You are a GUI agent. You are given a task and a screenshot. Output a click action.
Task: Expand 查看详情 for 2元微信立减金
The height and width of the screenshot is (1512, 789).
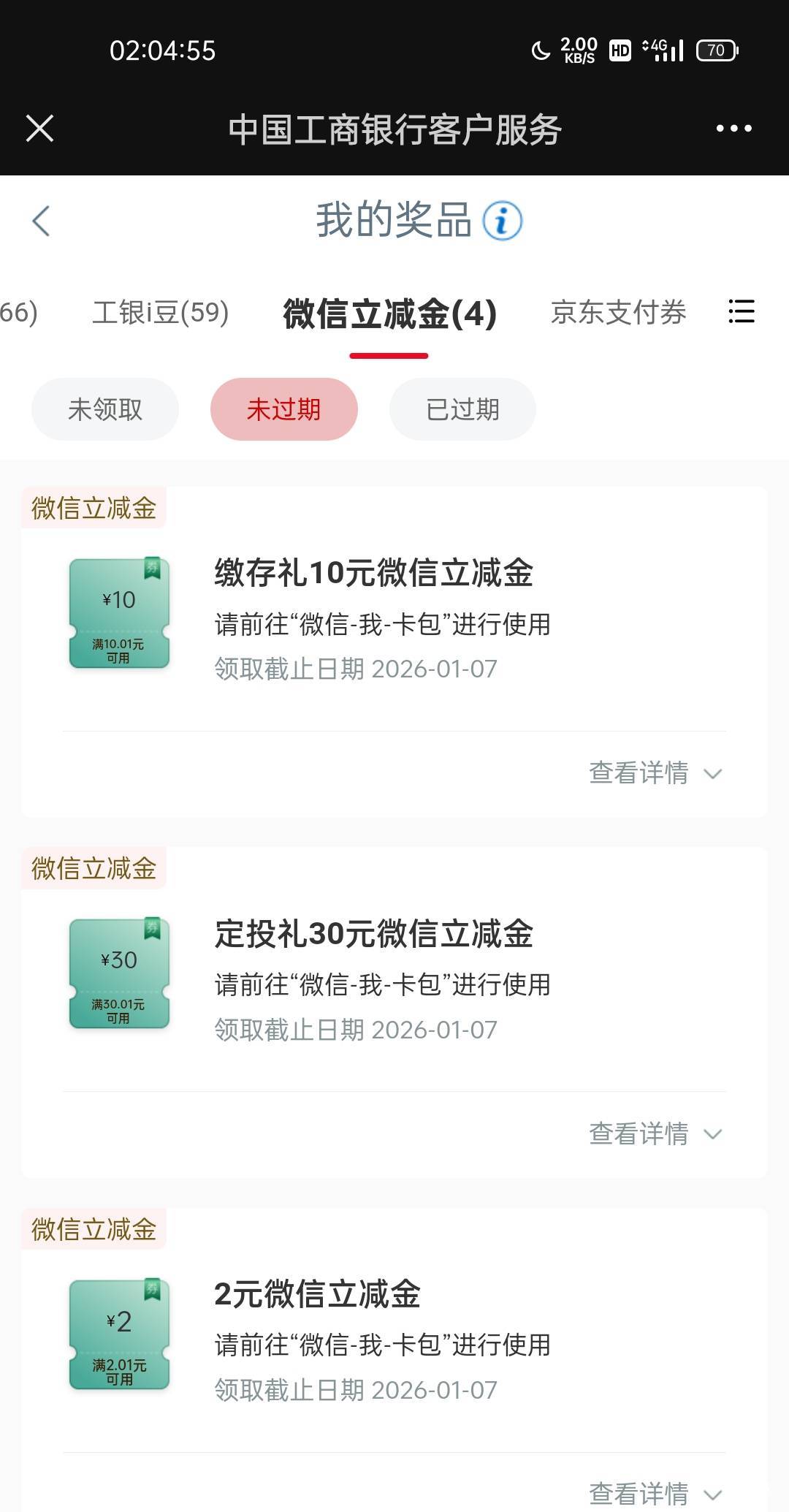(655, 1493)
